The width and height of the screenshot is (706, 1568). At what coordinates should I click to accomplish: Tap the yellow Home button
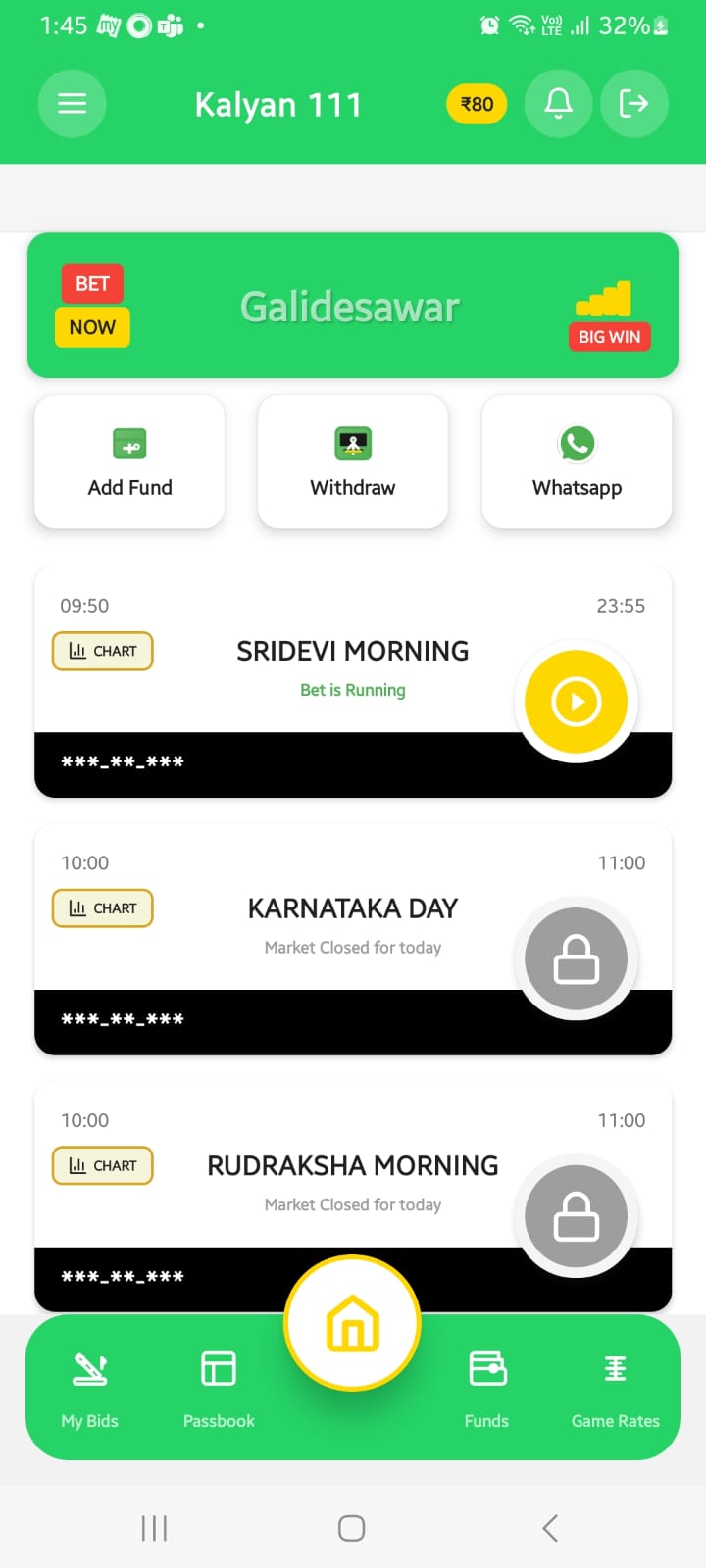click(352, 1322)
